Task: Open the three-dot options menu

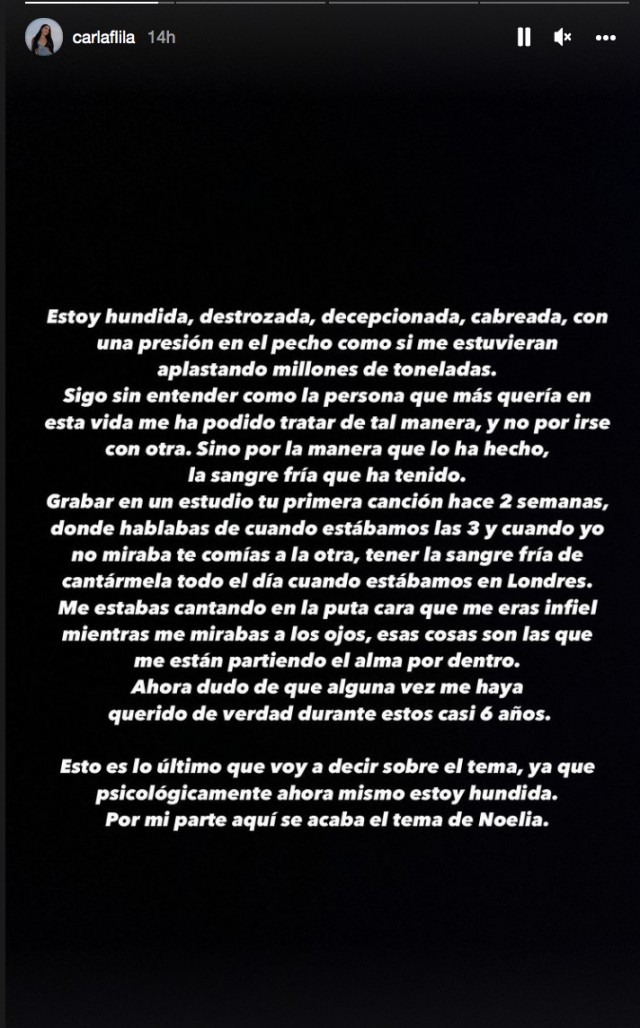Action: coord(606,38)
